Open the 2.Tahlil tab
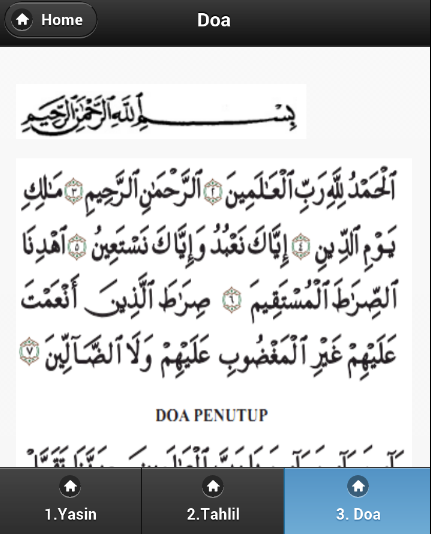This screenshot has width=431, height=534. (x=213, y=501)
